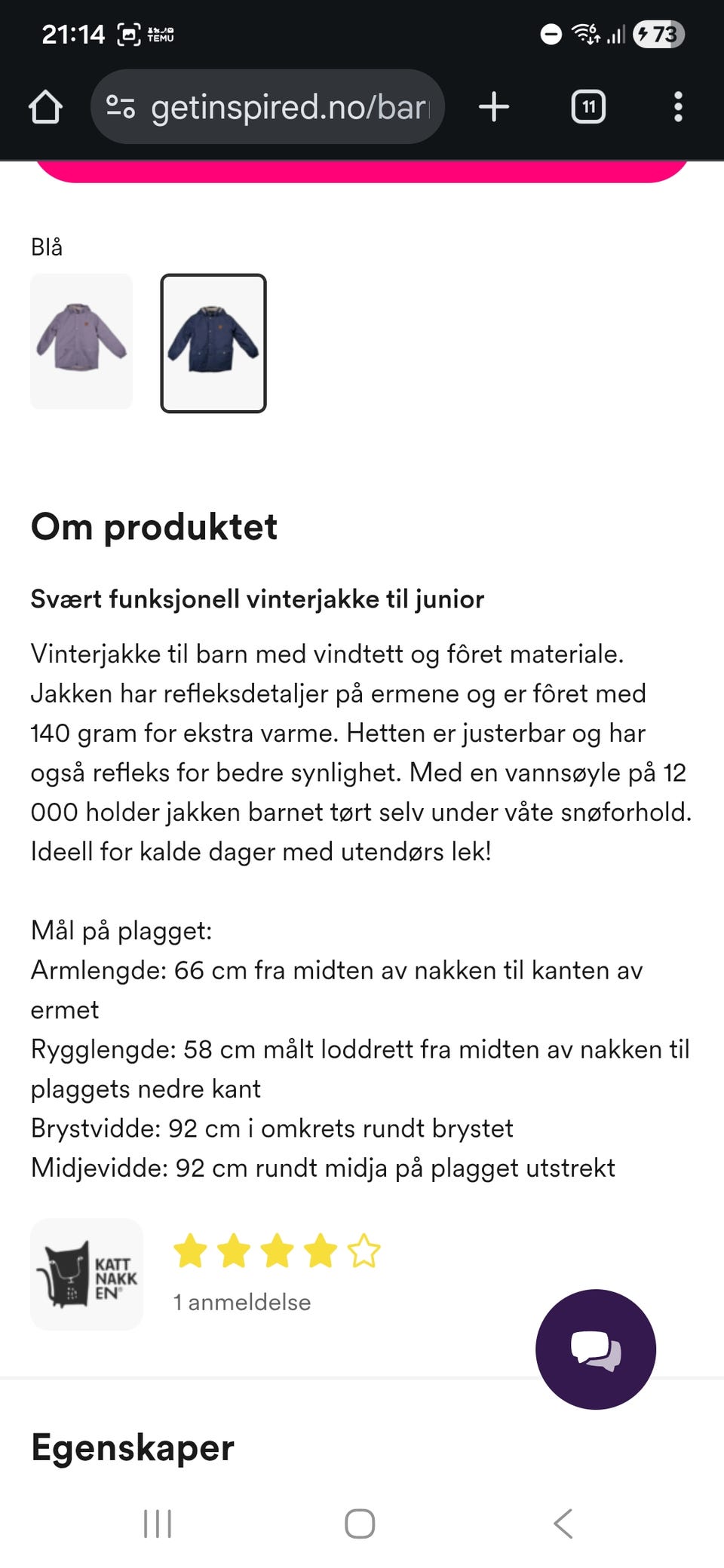Toggle the fourth yellow rating star
The image size is (724, 1568).
click(321, 1249)
